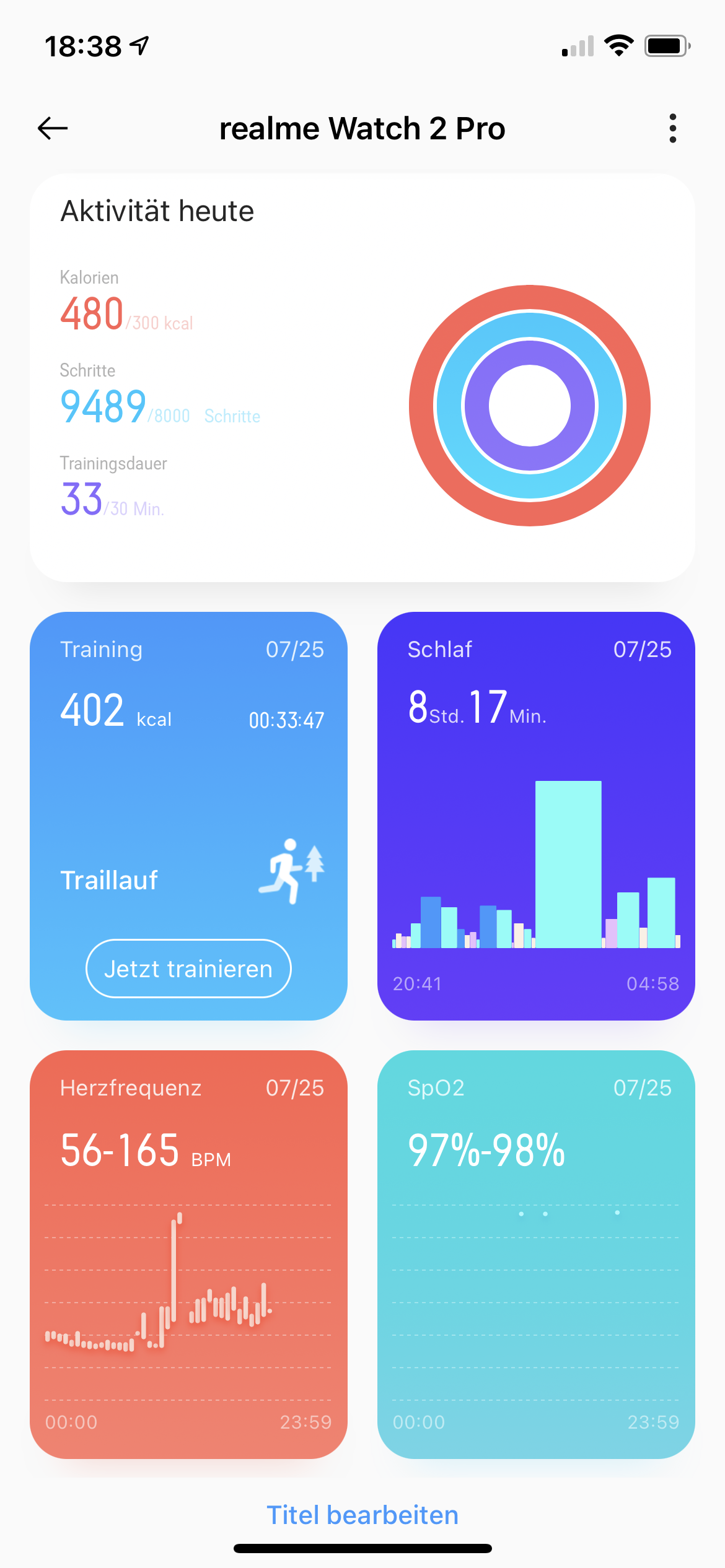Open the three-dot overflow menu

pos(673,128)
